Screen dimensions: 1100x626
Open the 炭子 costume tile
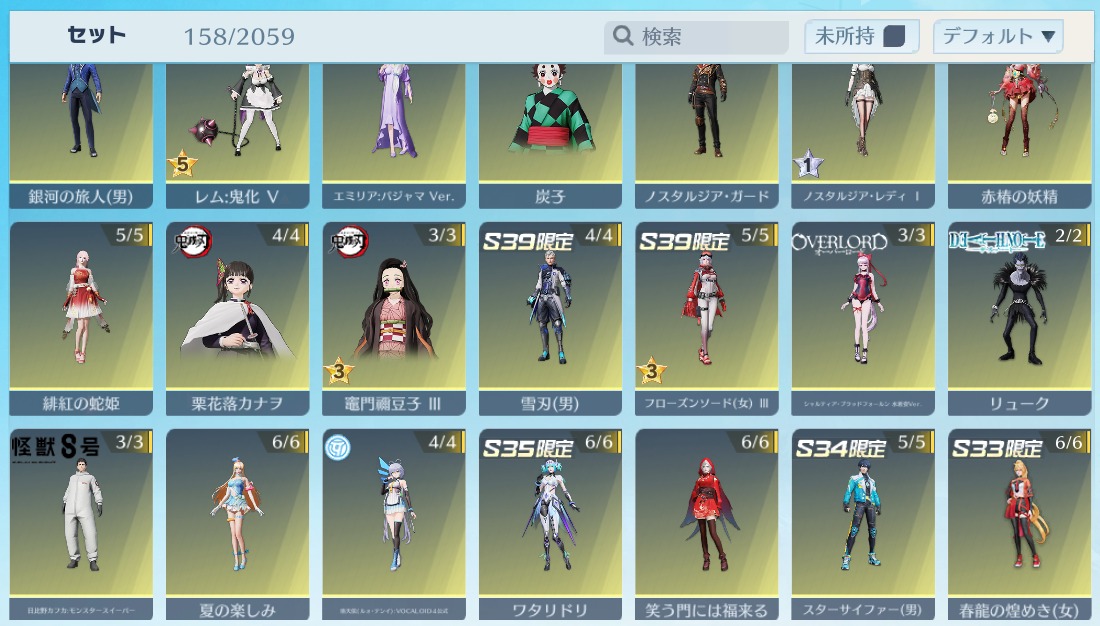click(550, 130)
